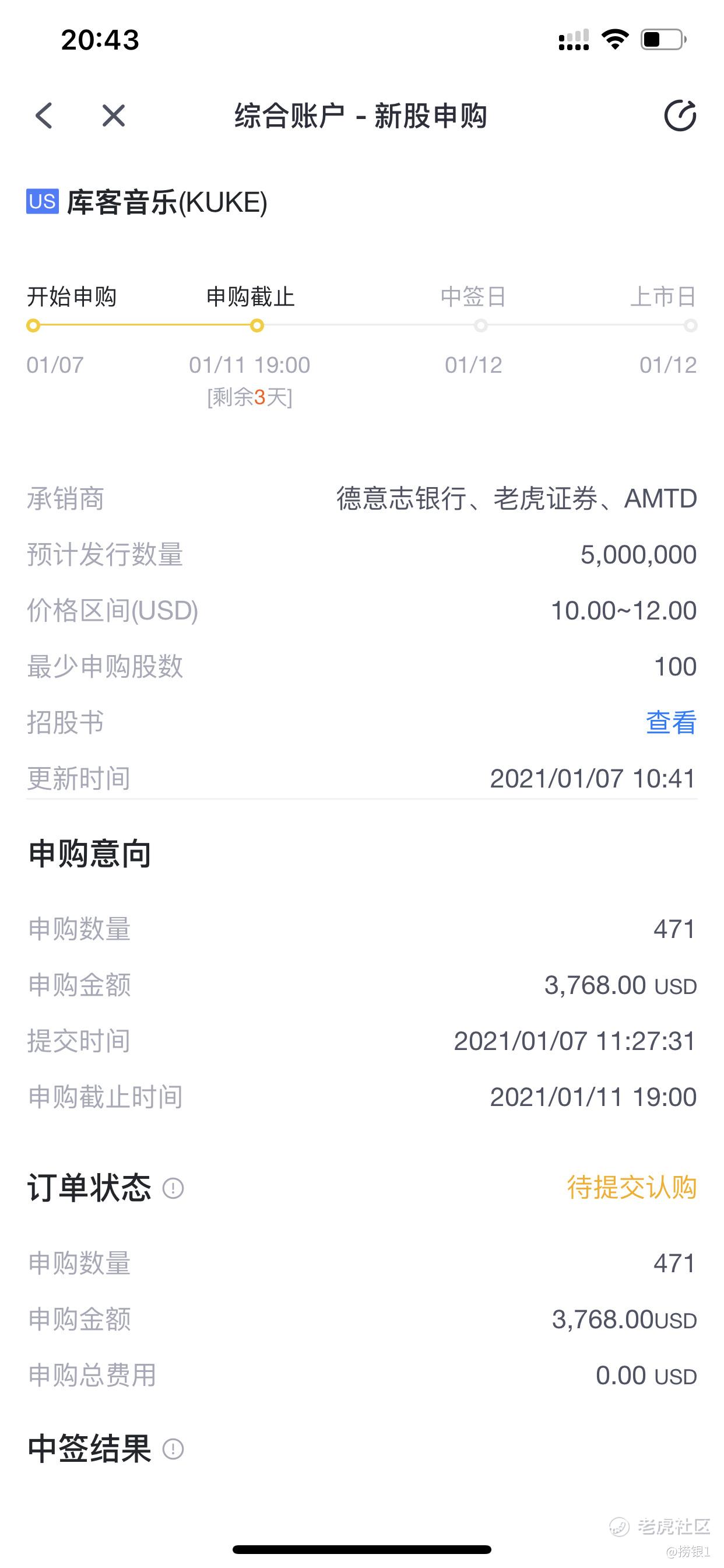Open the prospectus via 查看 link
The width and height of the screenshot is (724, 1568).
pos(670,723)
